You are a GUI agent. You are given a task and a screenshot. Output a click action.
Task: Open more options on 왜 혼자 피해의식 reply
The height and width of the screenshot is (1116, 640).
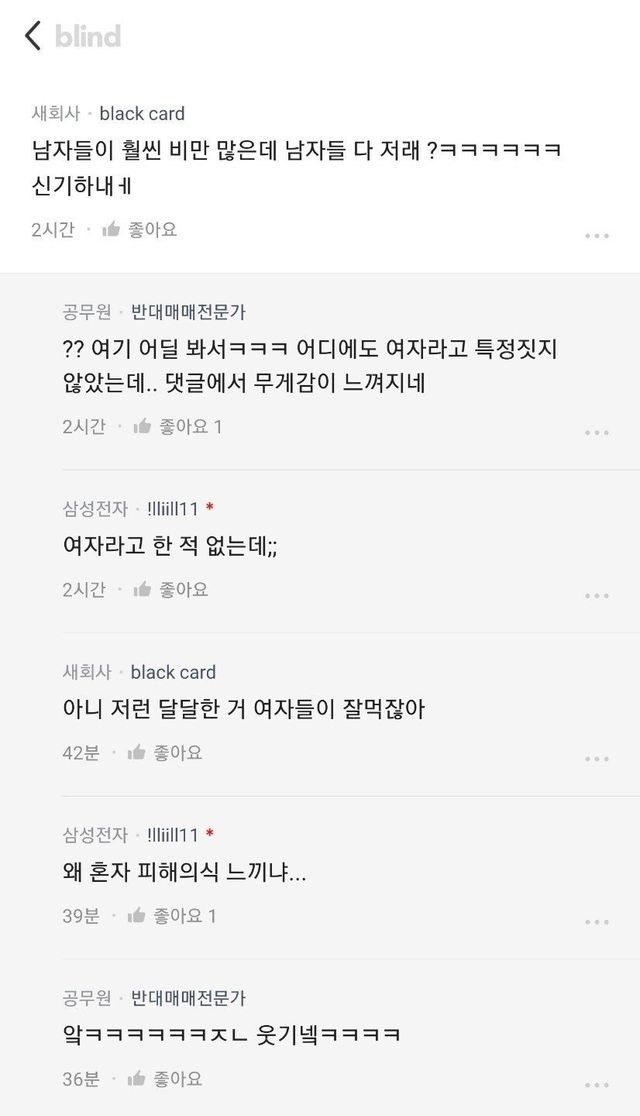point(597,922)
